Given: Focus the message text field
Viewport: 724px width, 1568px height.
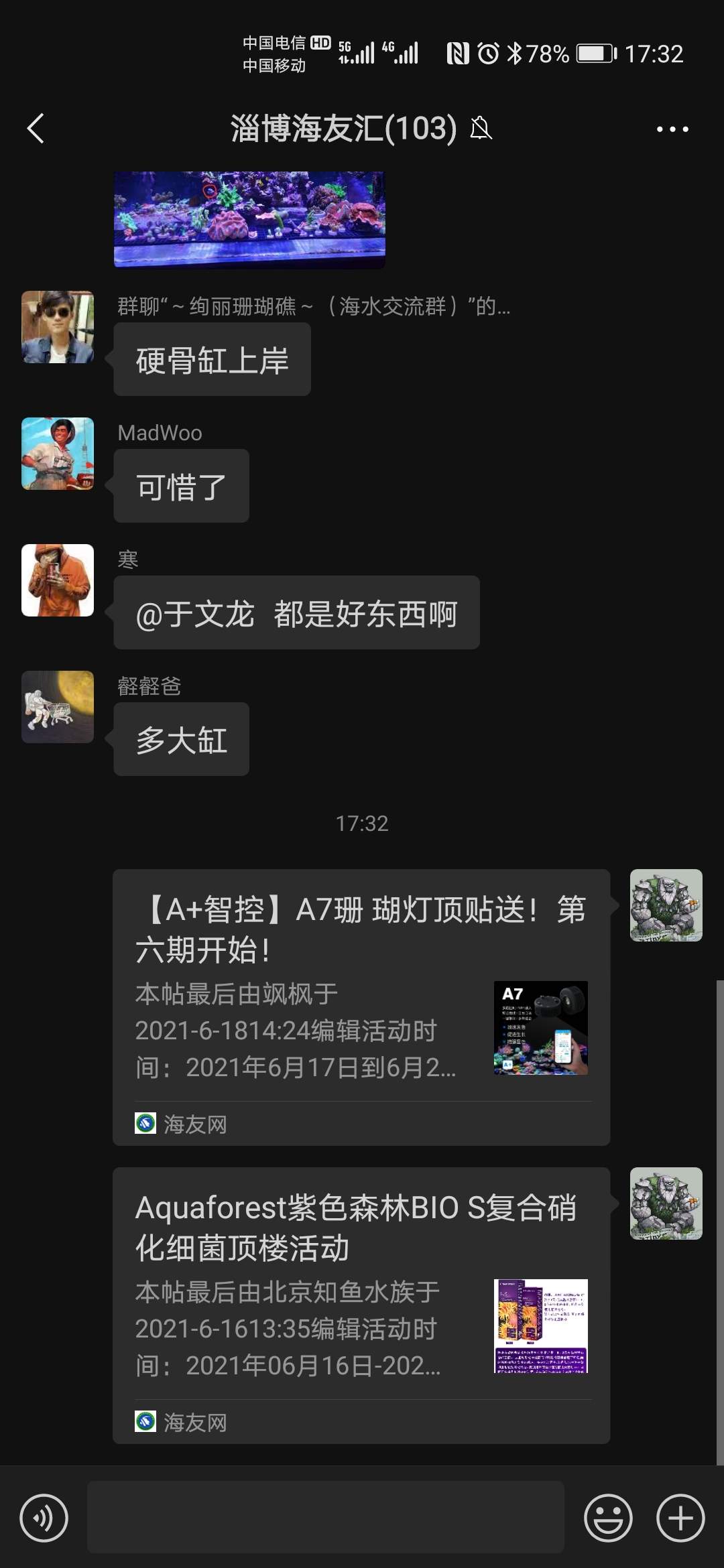Looking at the screenshot, I should (325, 1518).
